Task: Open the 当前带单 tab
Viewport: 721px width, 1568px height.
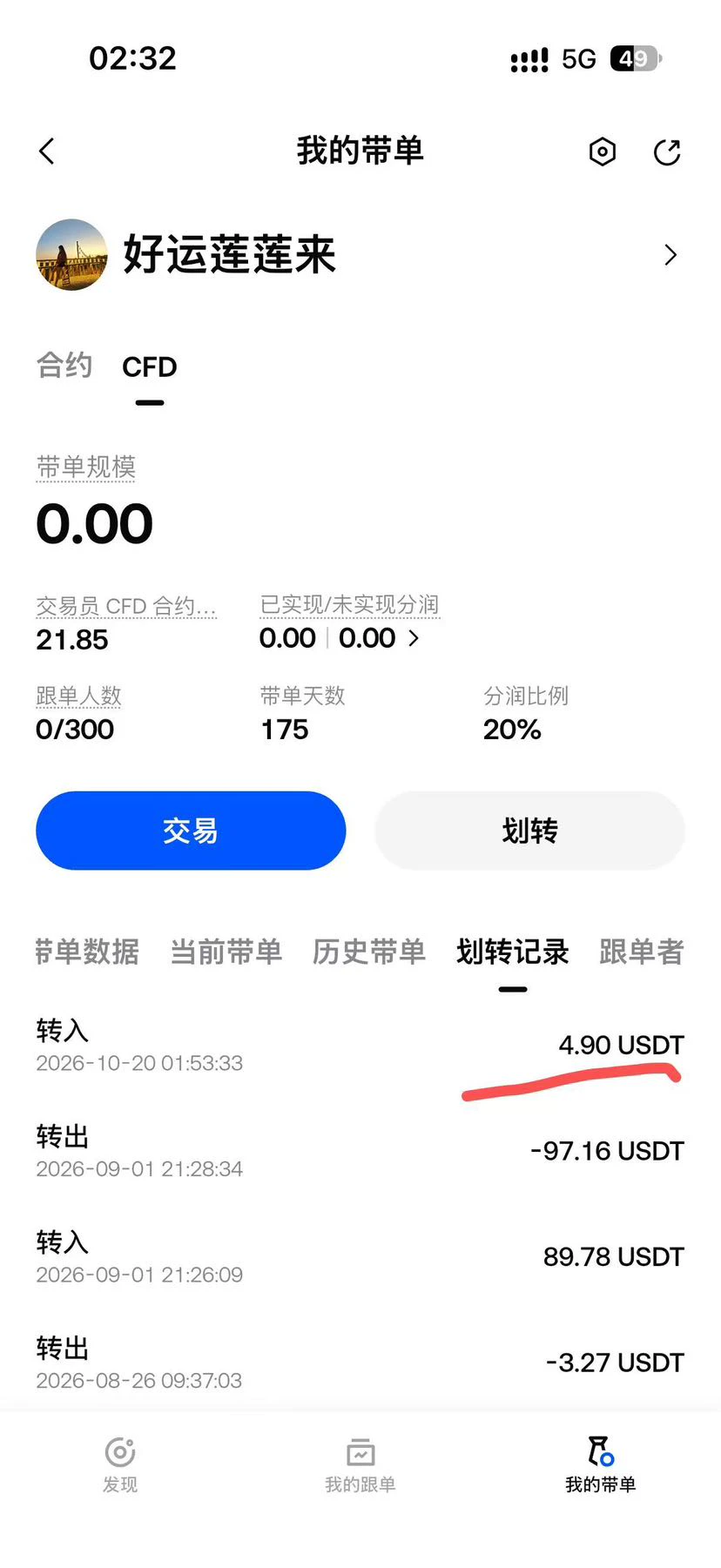Action: 226,952
